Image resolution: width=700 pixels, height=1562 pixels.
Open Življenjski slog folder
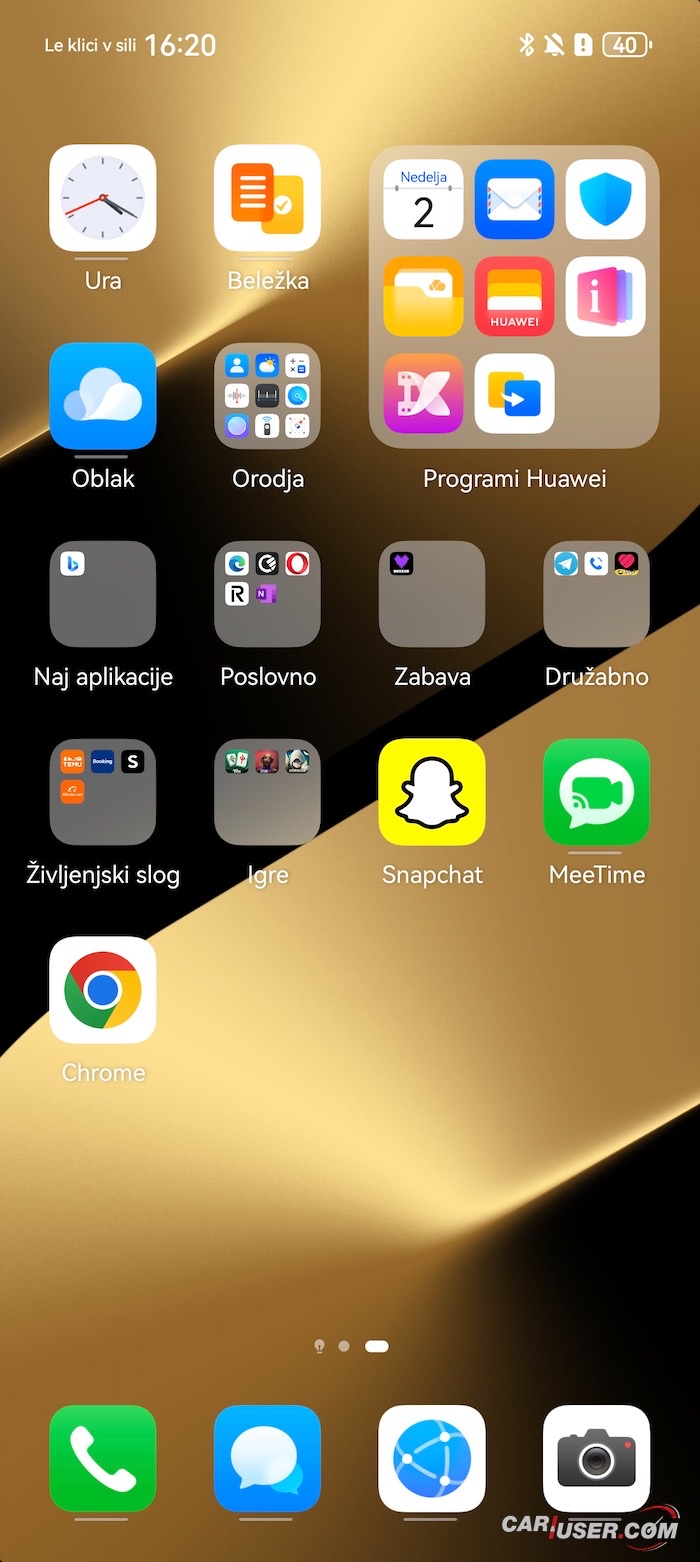coord(103,792)
